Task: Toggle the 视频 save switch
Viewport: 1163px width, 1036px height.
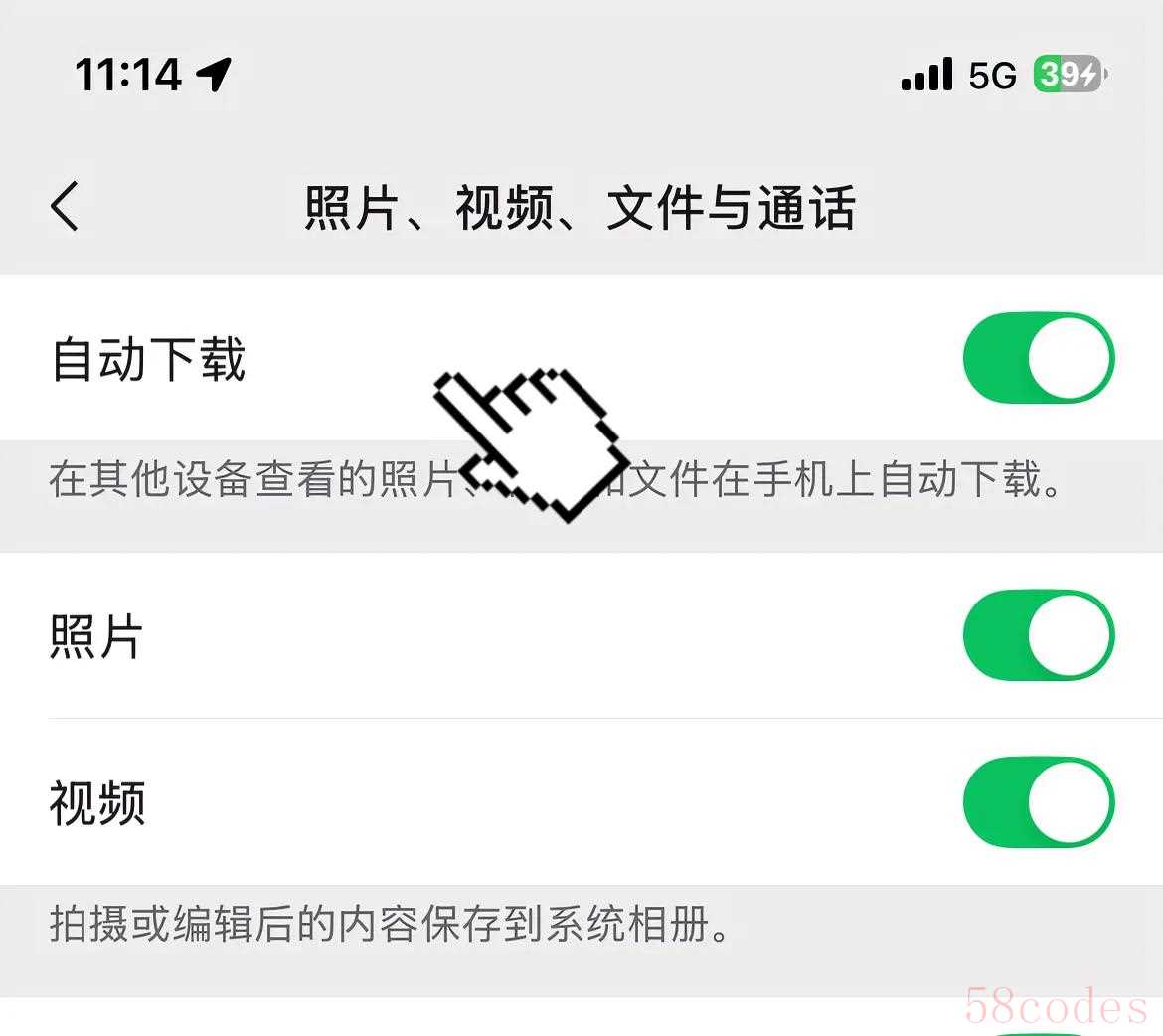Action: (1038, 801)
